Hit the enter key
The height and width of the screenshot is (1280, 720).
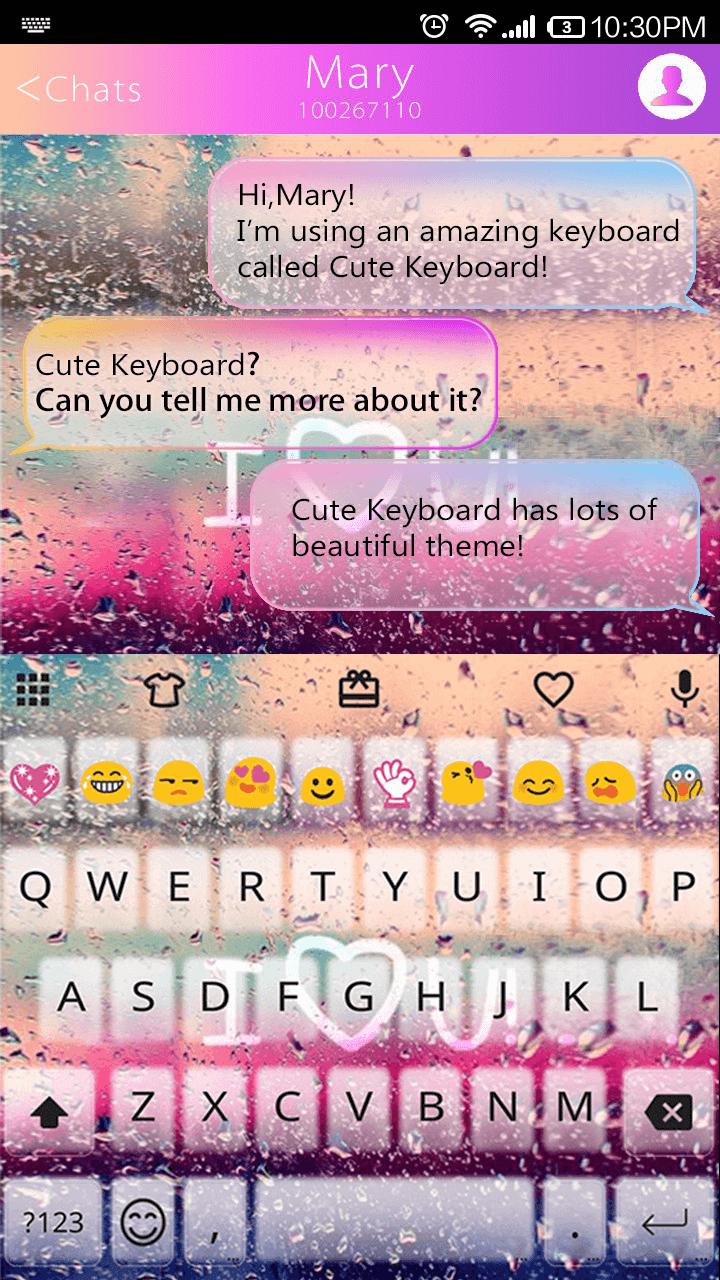[663, 1221]
